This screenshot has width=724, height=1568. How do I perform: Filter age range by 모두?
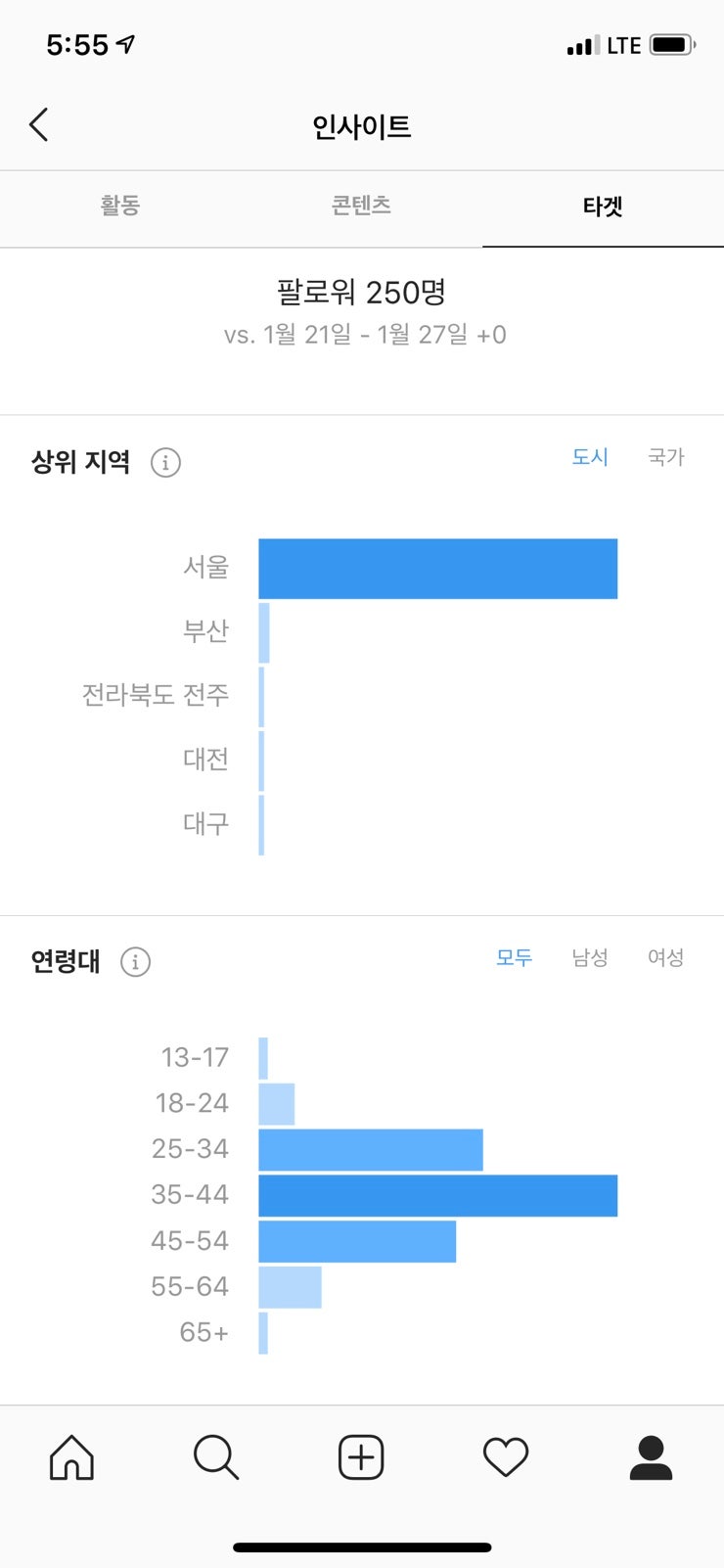click(x=514, y=957)
